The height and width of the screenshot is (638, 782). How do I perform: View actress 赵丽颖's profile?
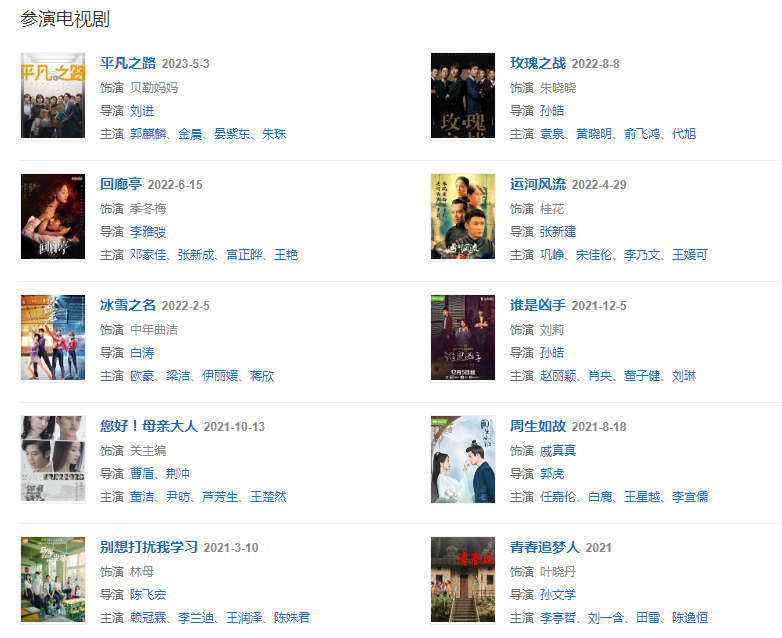pos(558,375)
